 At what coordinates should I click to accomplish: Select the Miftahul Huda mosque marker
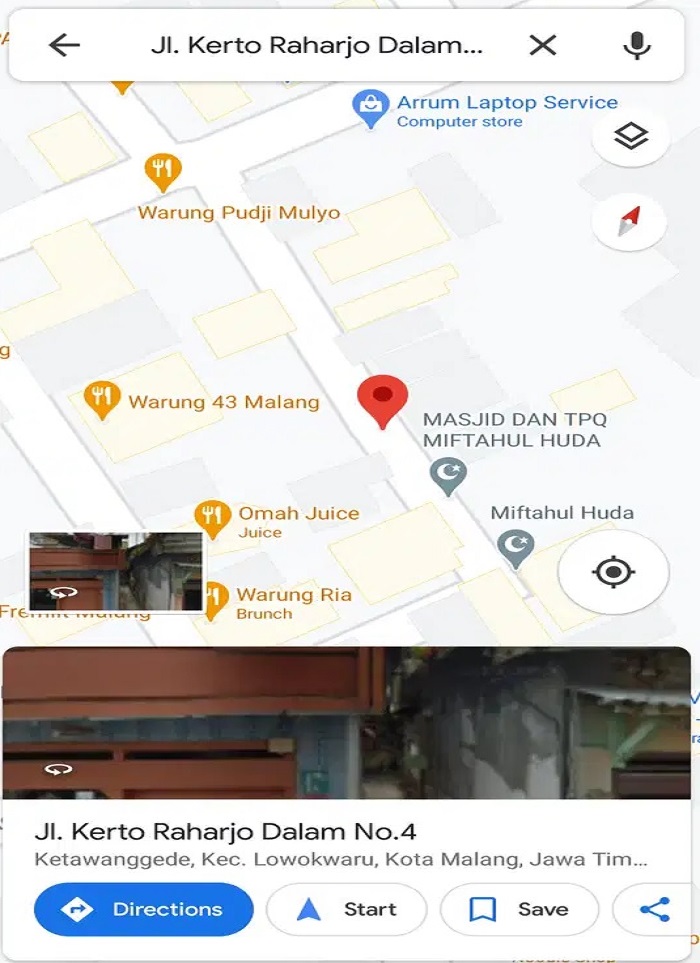[x=516, y=548]
